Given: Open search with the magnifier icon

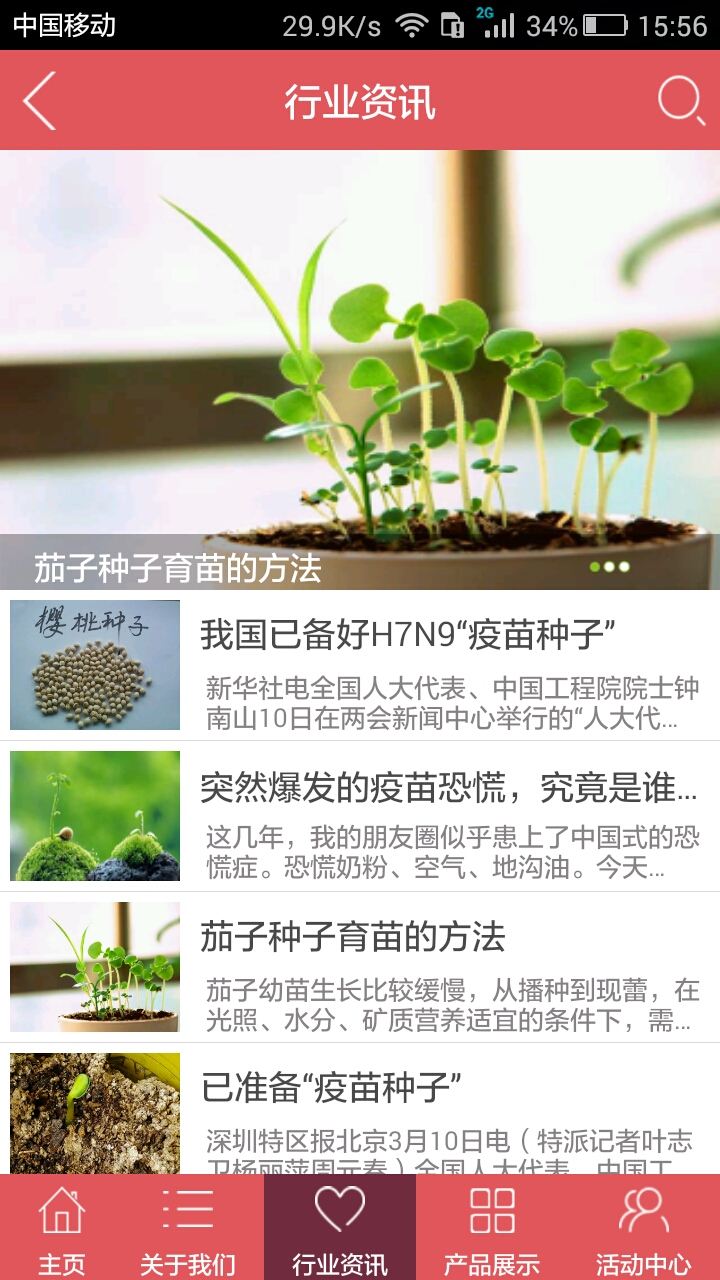Looking at the screenshot, I should tap(681, 101).
